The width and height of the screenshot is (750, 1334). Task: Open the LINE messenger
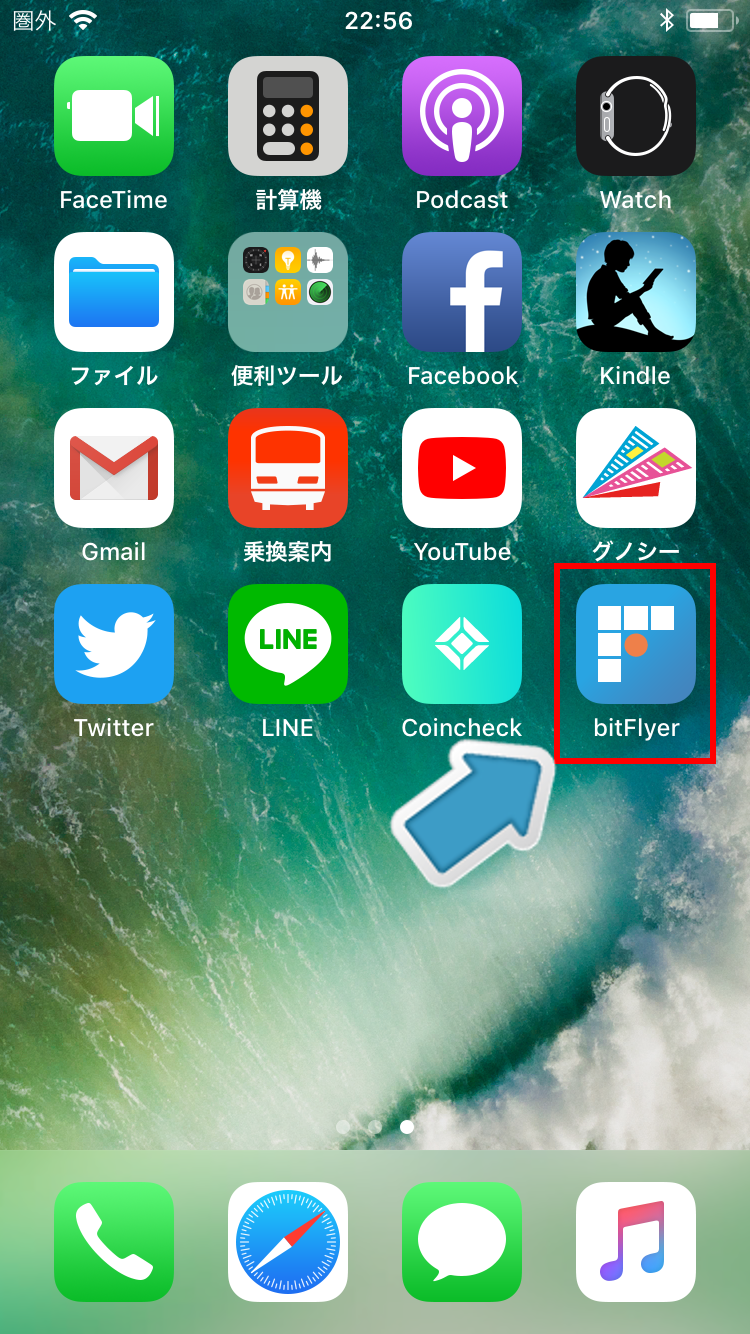pyautogui.click(x=288, y=644)
